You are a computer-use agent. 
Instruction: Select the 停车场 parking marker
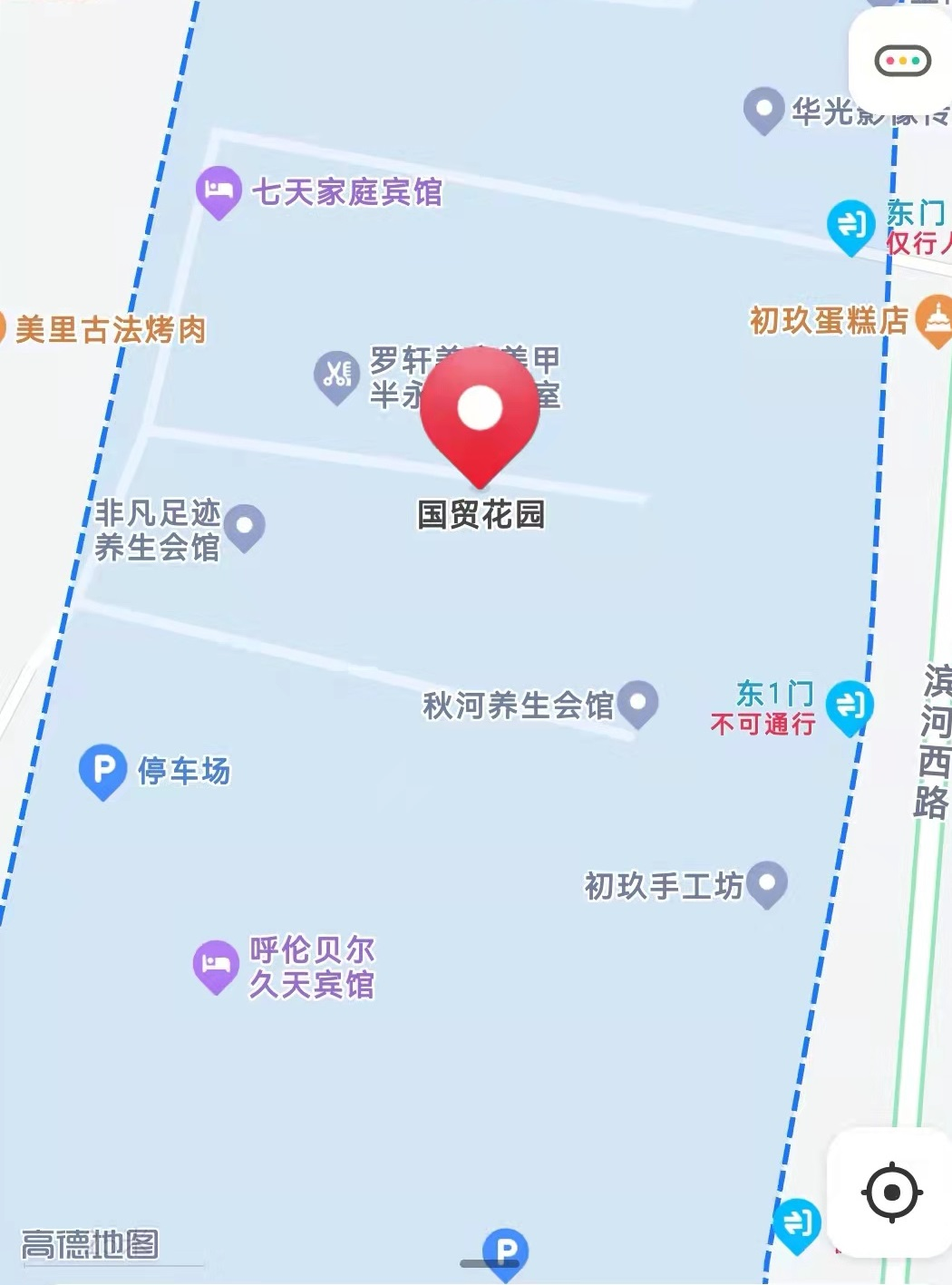coord(102,770)
